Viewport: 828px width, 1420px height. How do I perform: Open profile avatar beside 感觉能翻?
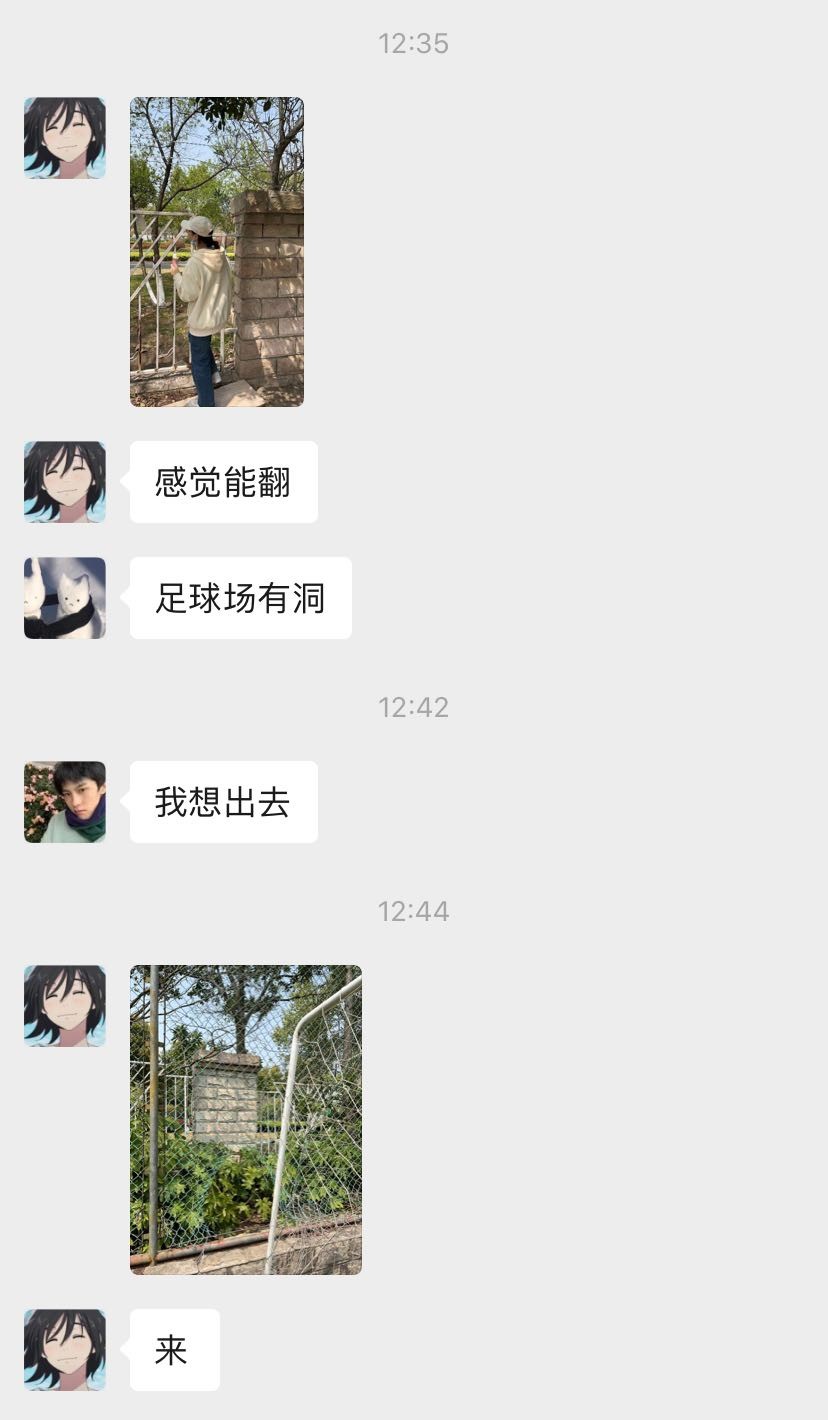[x=65, y=482]
